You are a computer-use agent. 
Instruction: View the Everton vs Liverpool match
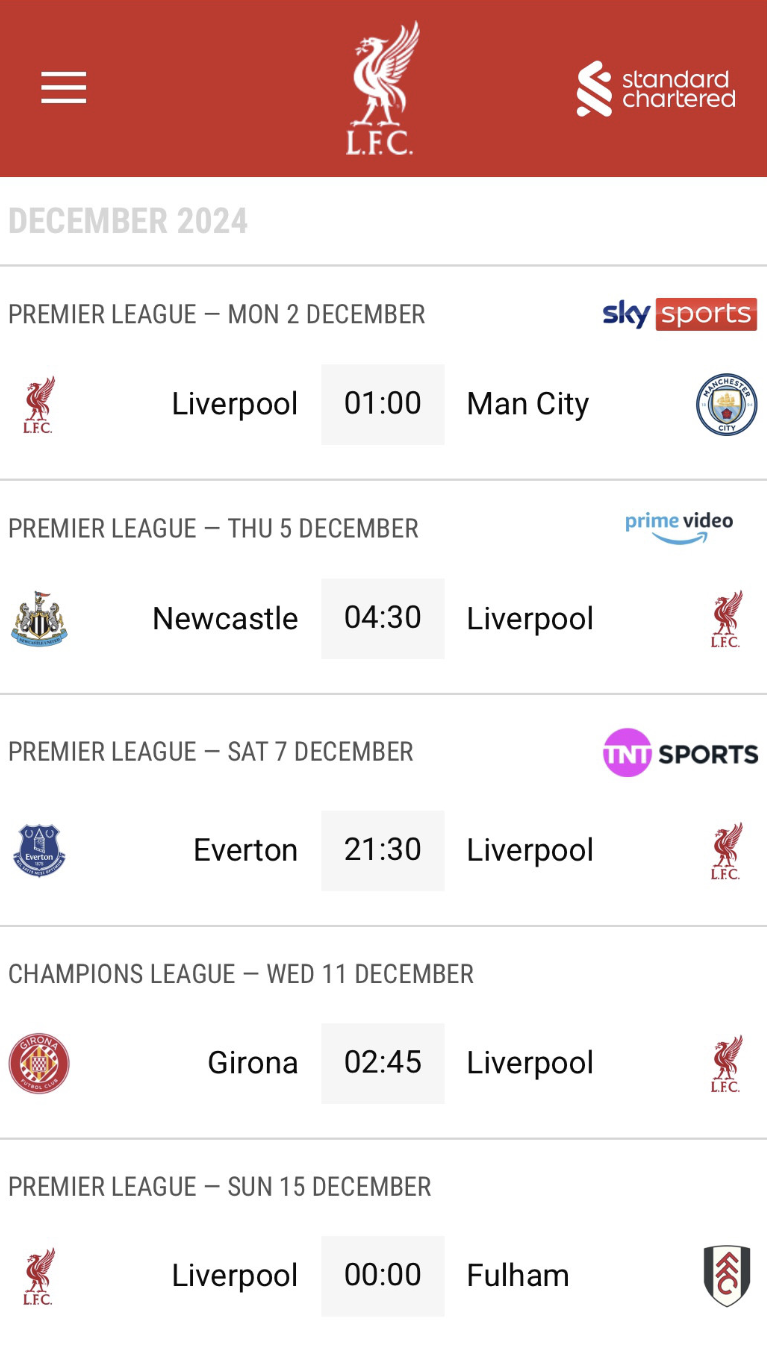[x=383, y=811]
